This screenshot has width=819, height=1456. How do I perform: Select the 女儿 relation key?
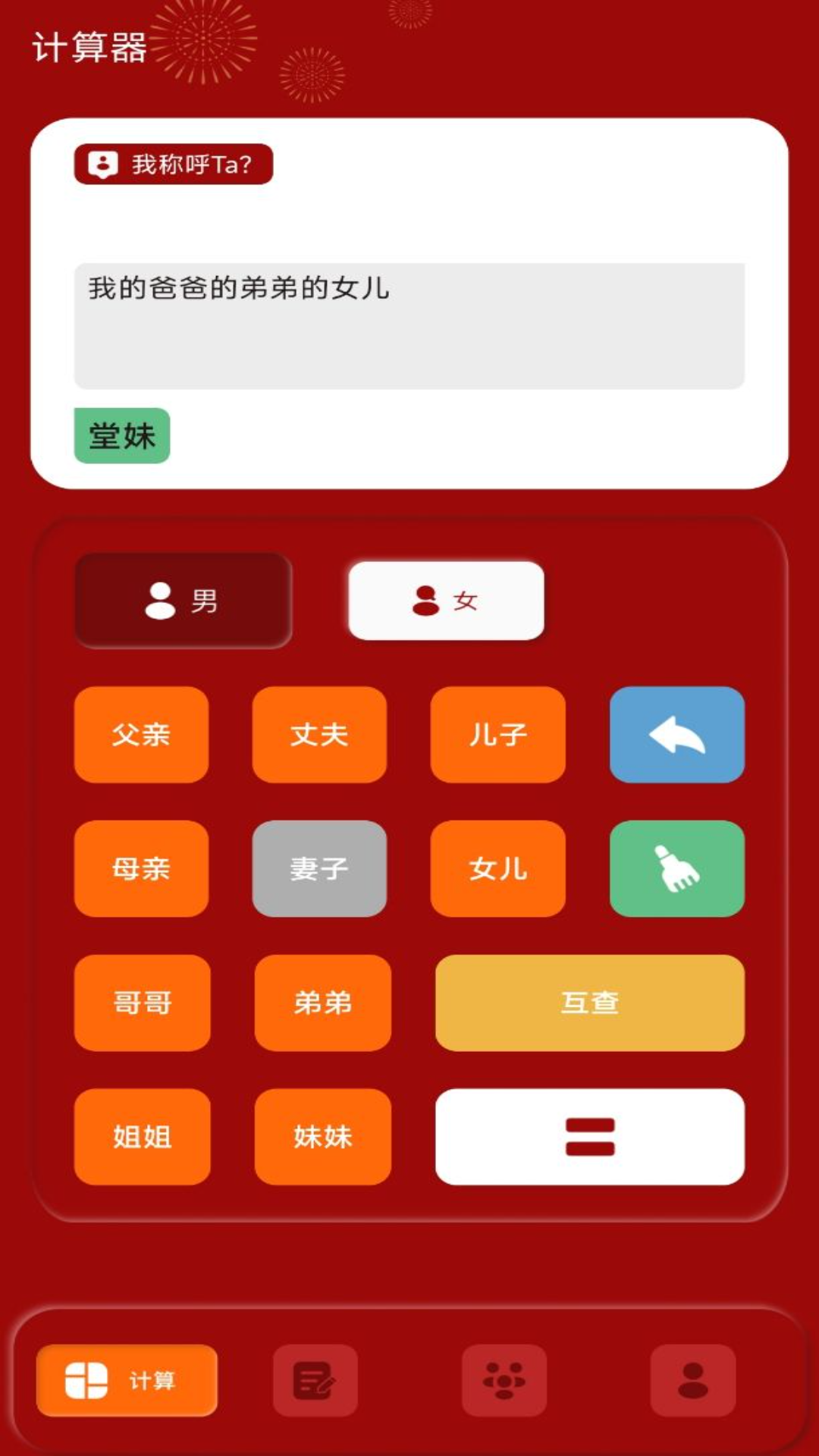pyautogui.click(x=497, y=868)
